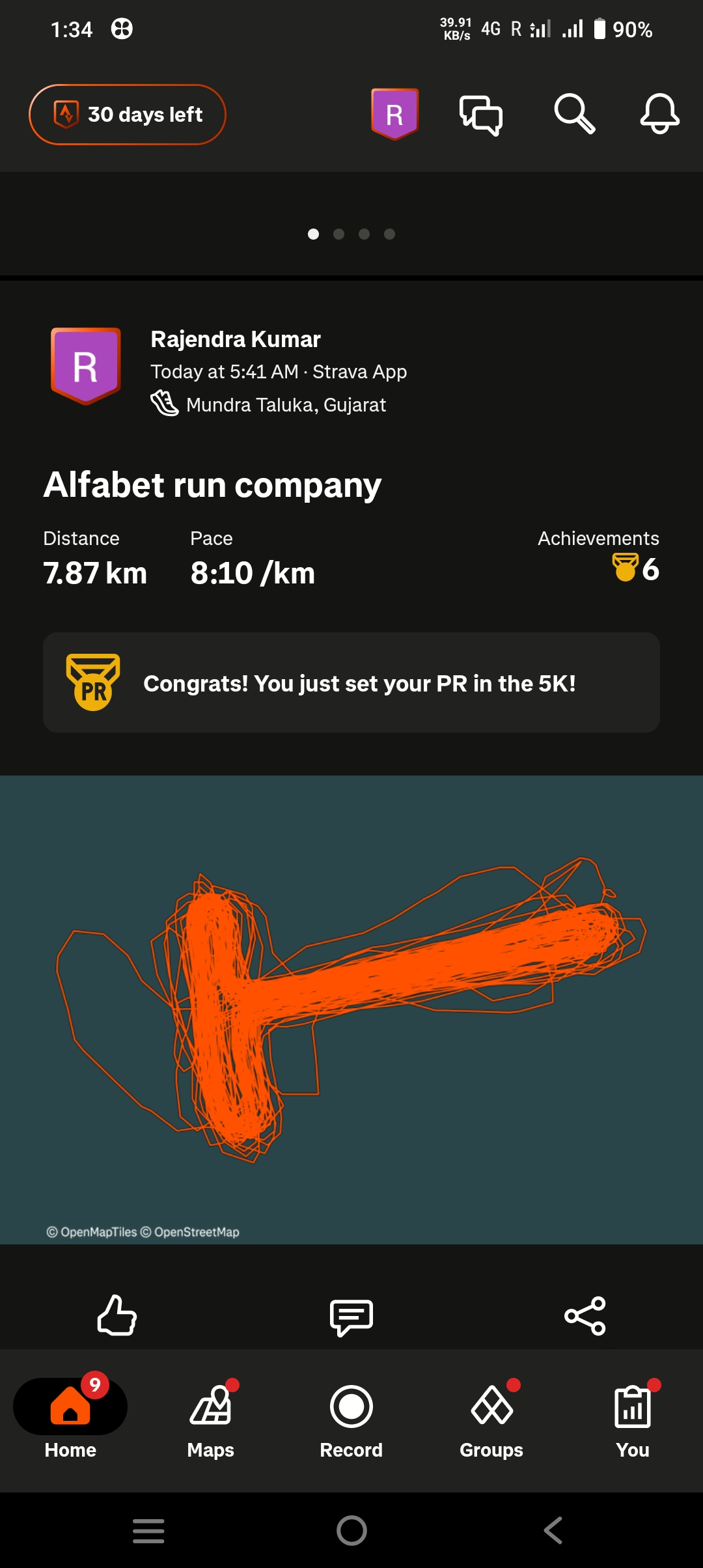Open the run route map
703x1568 pixels.
pyautogui.click(x=351, y=1009)
